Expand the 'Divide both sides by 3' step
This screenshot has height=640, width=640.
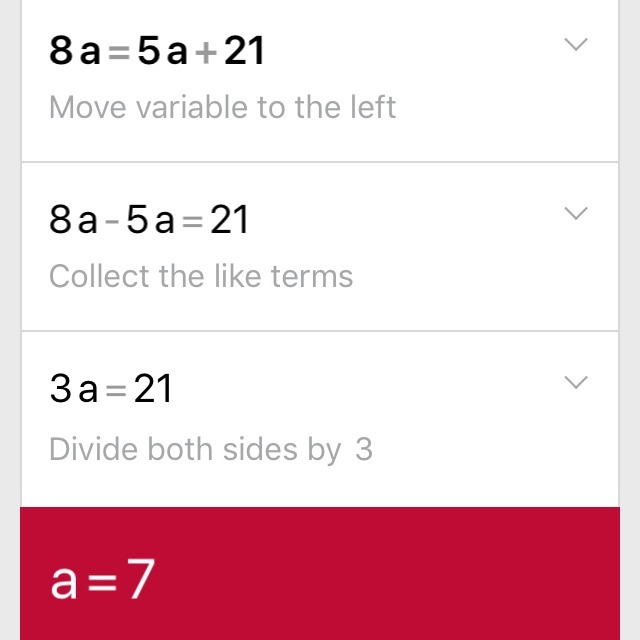click(576, 382)
